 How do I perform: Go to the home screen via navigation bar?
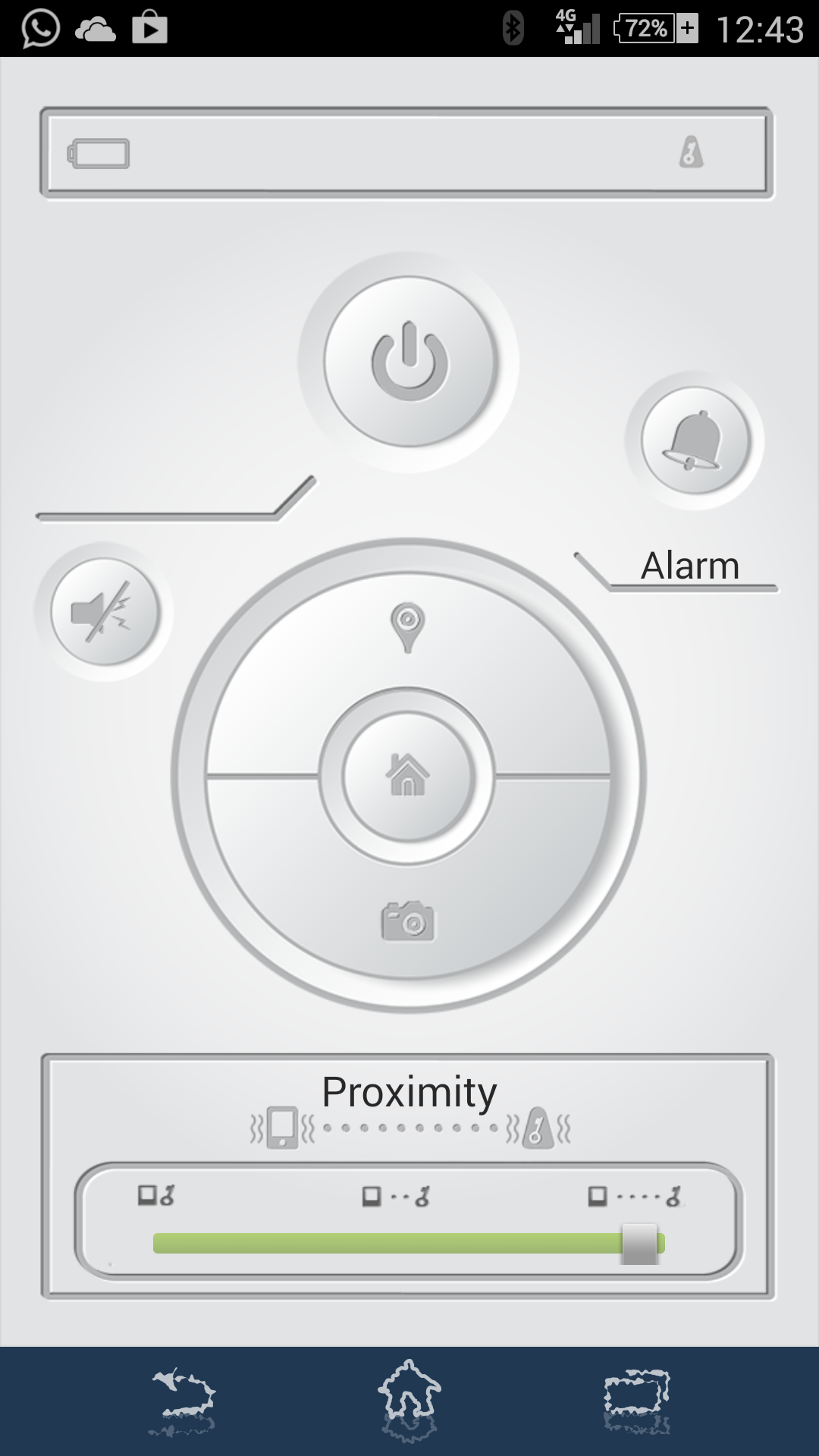(409, 1400)
